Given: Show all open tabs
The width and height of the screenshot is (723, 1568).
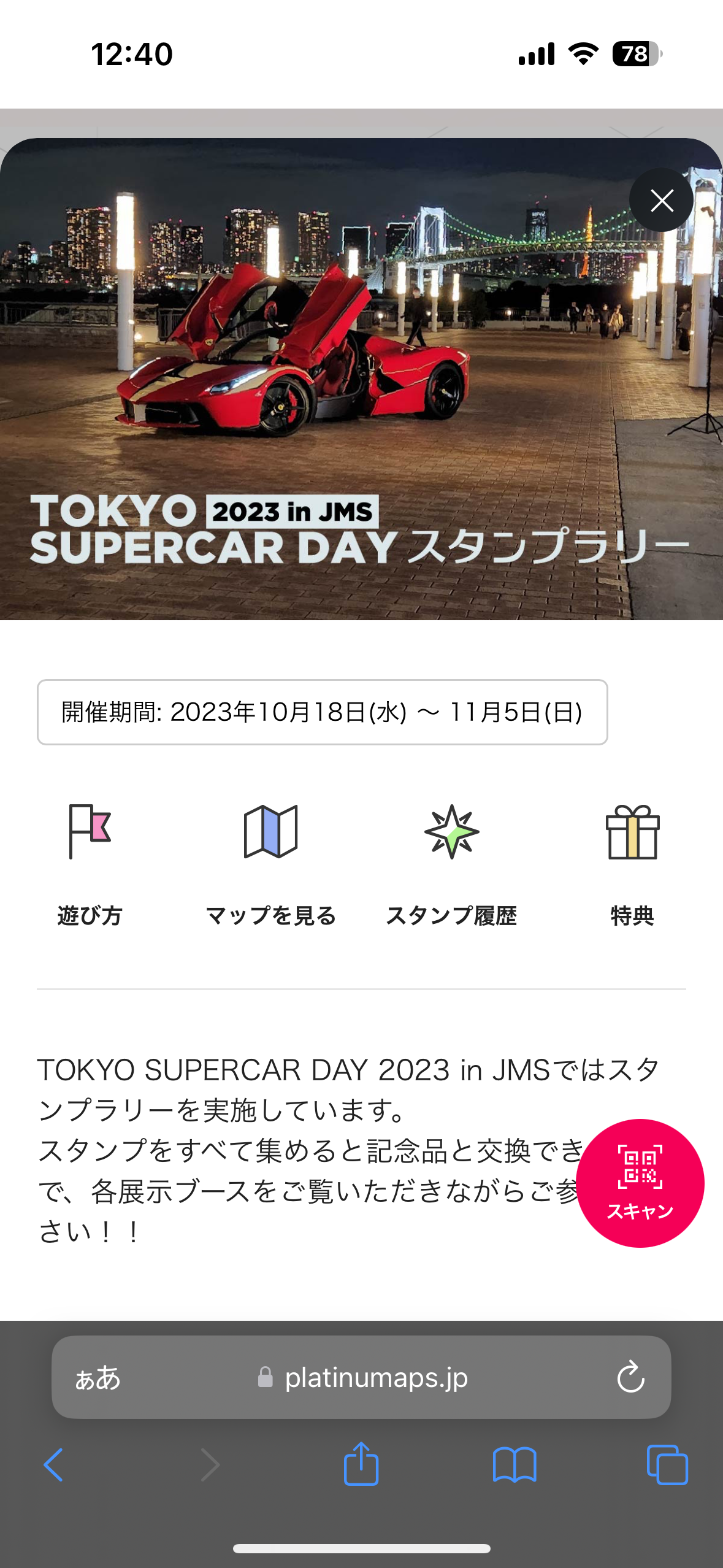Looking at the screenshot, I should [667, 1465].
